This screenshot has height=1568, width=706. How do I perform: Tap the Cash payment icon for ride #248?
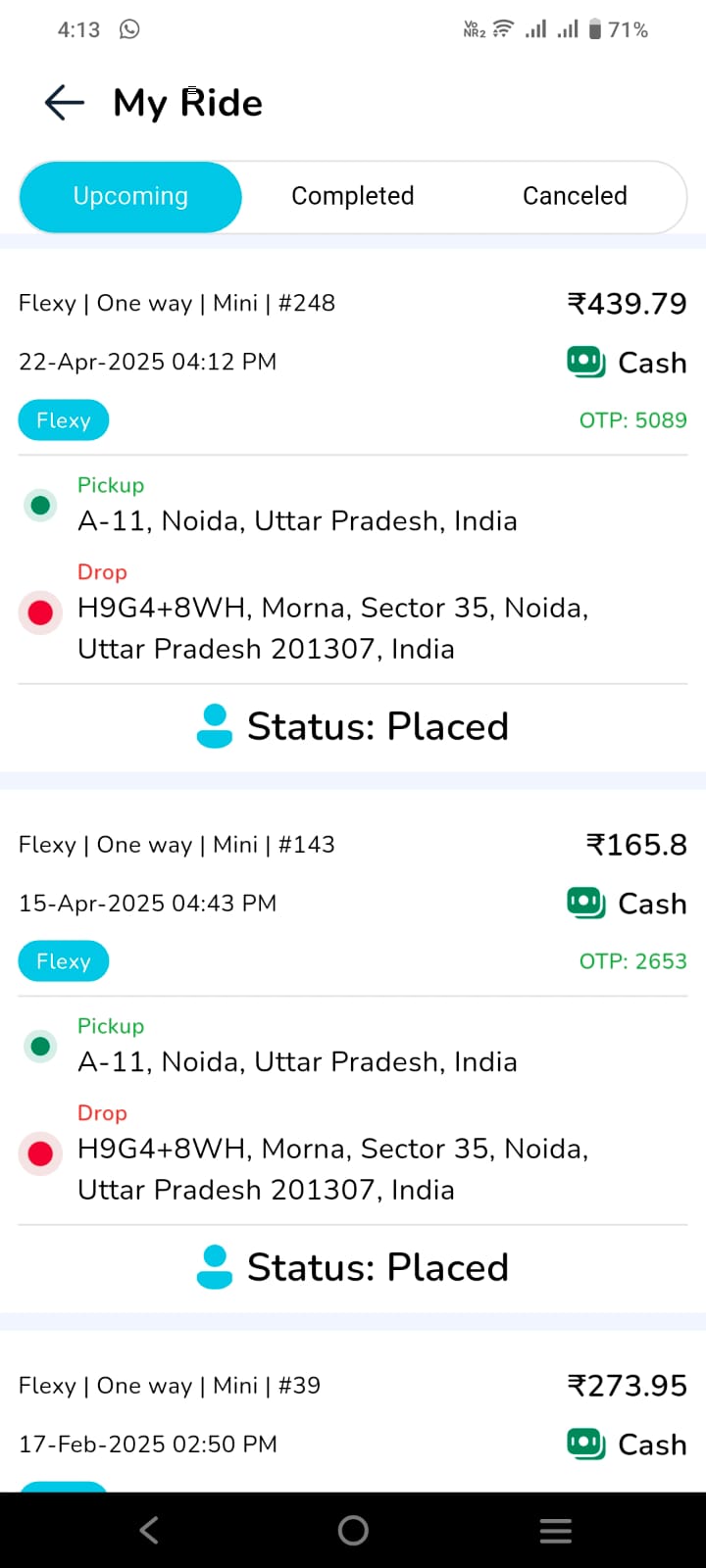pyautogui.click(x=584, y=362)
